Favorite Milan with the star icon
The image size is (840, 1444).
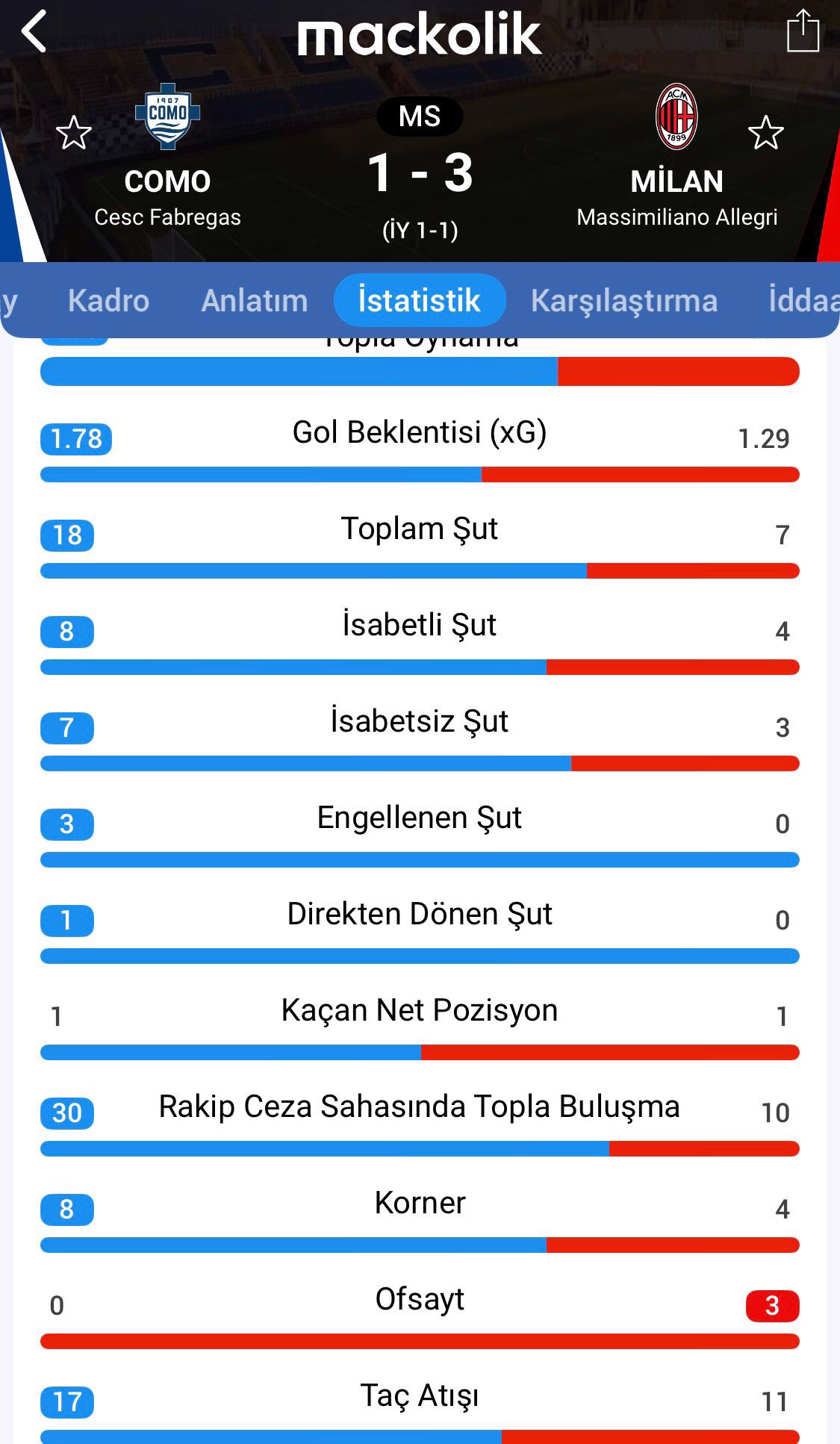(765, 133)
